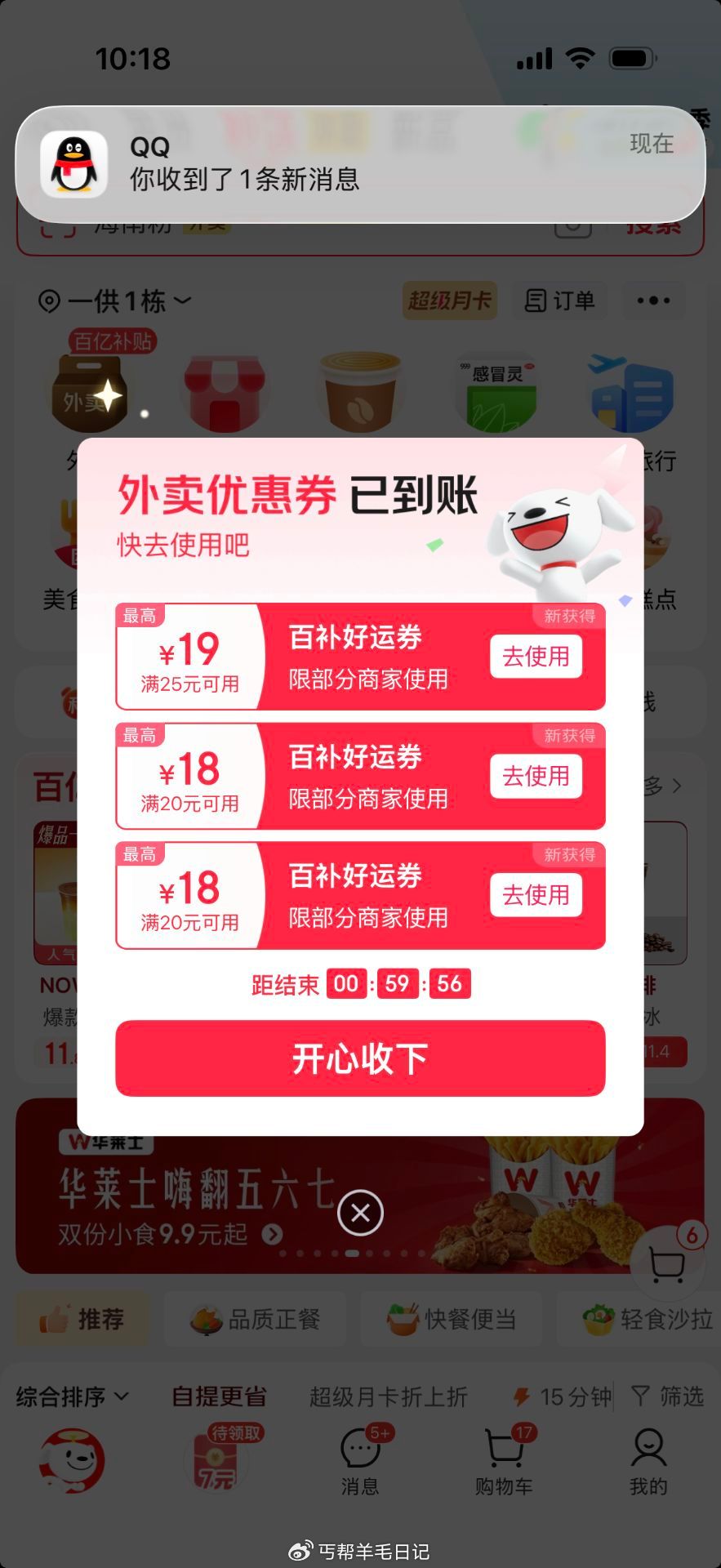The image size is (721, 1568).
Task: Tap 开心收下 to accept the coupons
Action: click(360, 1058)
